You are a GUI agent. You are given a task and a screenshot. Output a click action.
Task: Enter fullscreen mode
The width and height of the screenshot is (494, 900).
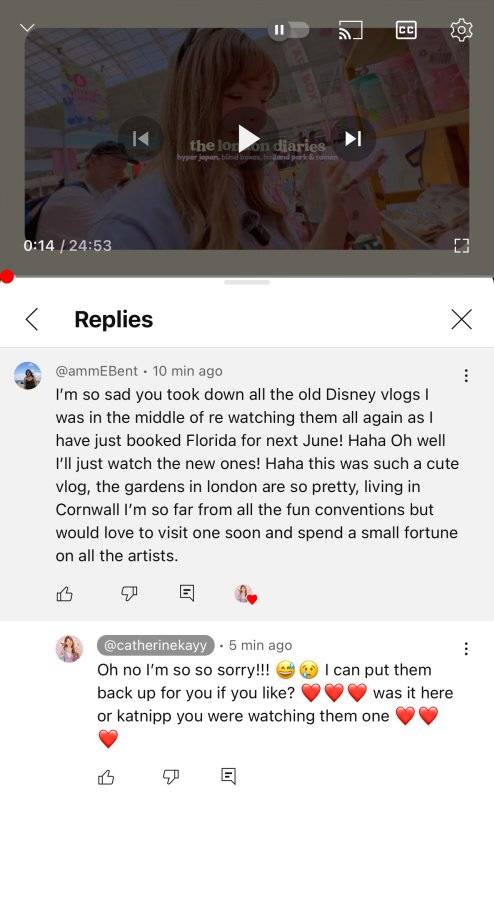click(462, 246)
